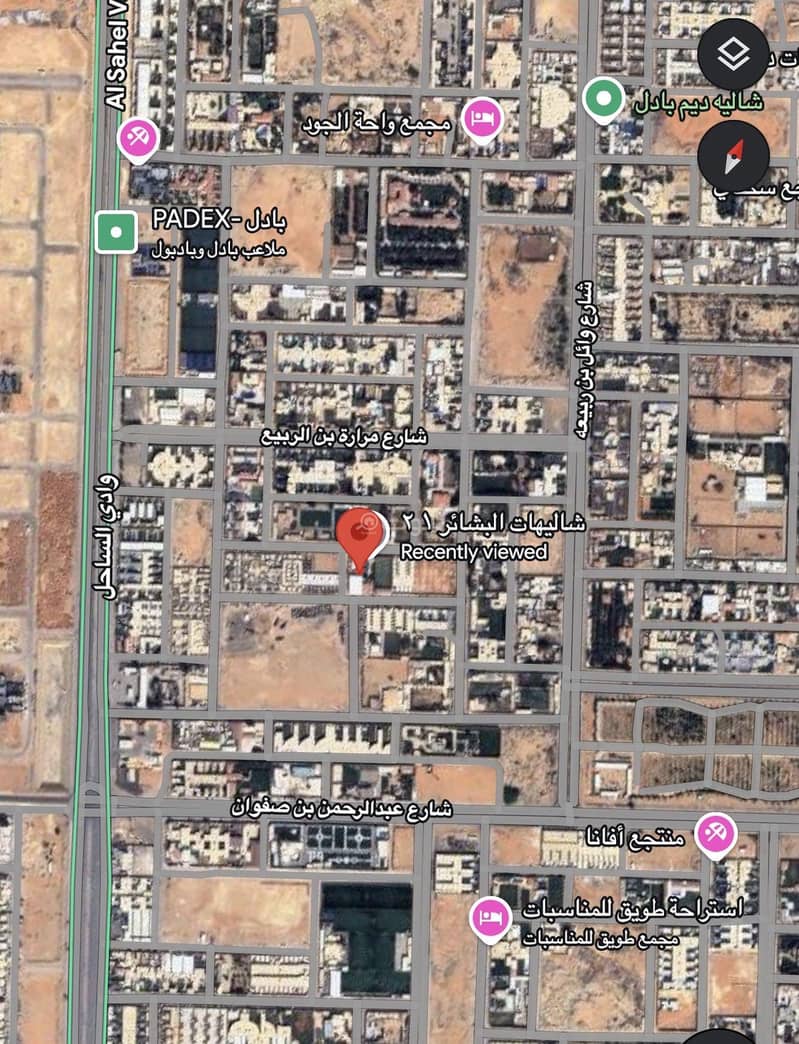This screenshot has width=799, height=1044.
Task: Open the map layers selector
Action: coord(733,55)
